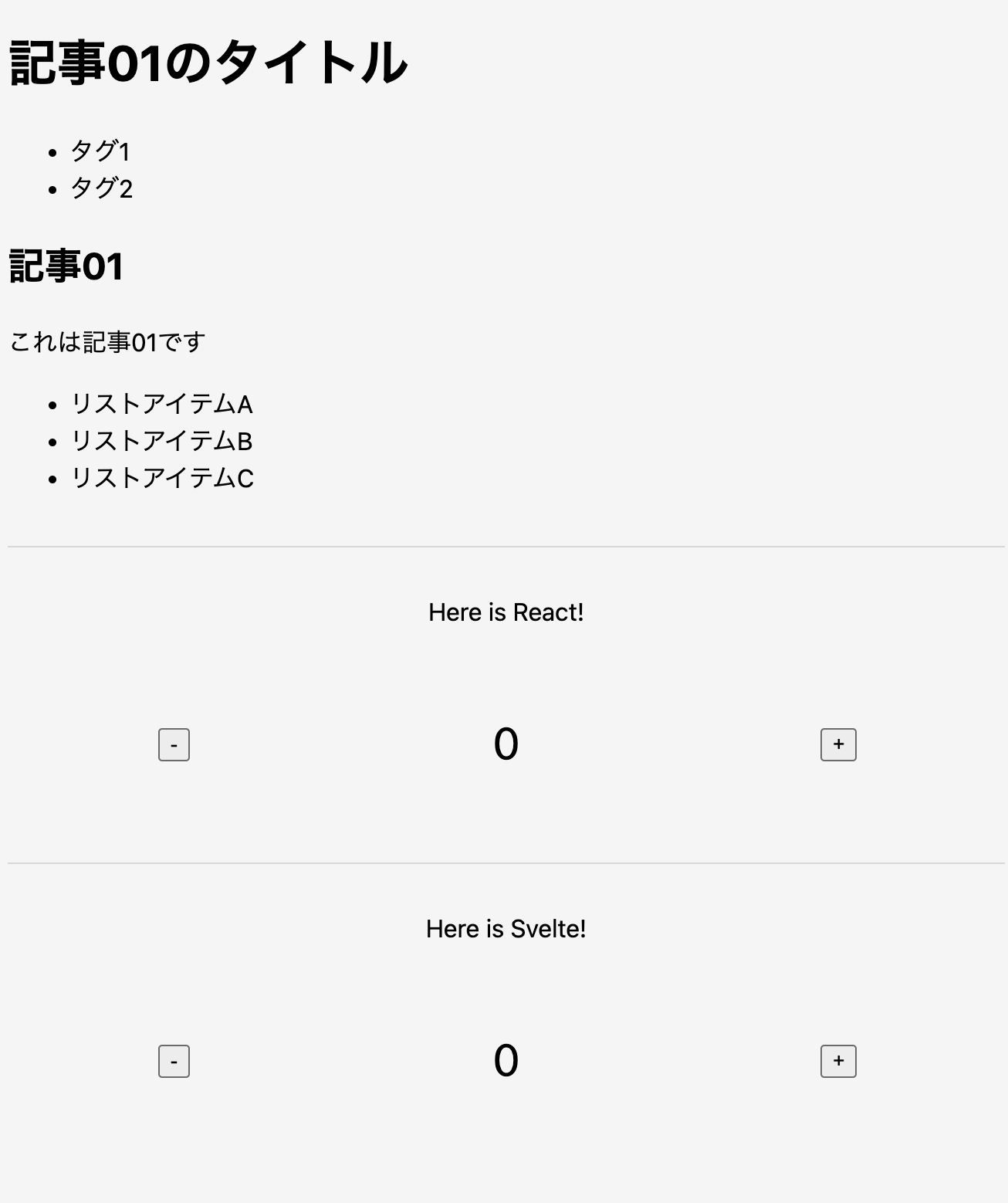1008x1203 pixels.
Task: Click the Svelte counter plus button
Action: (x=837, y=1061)
